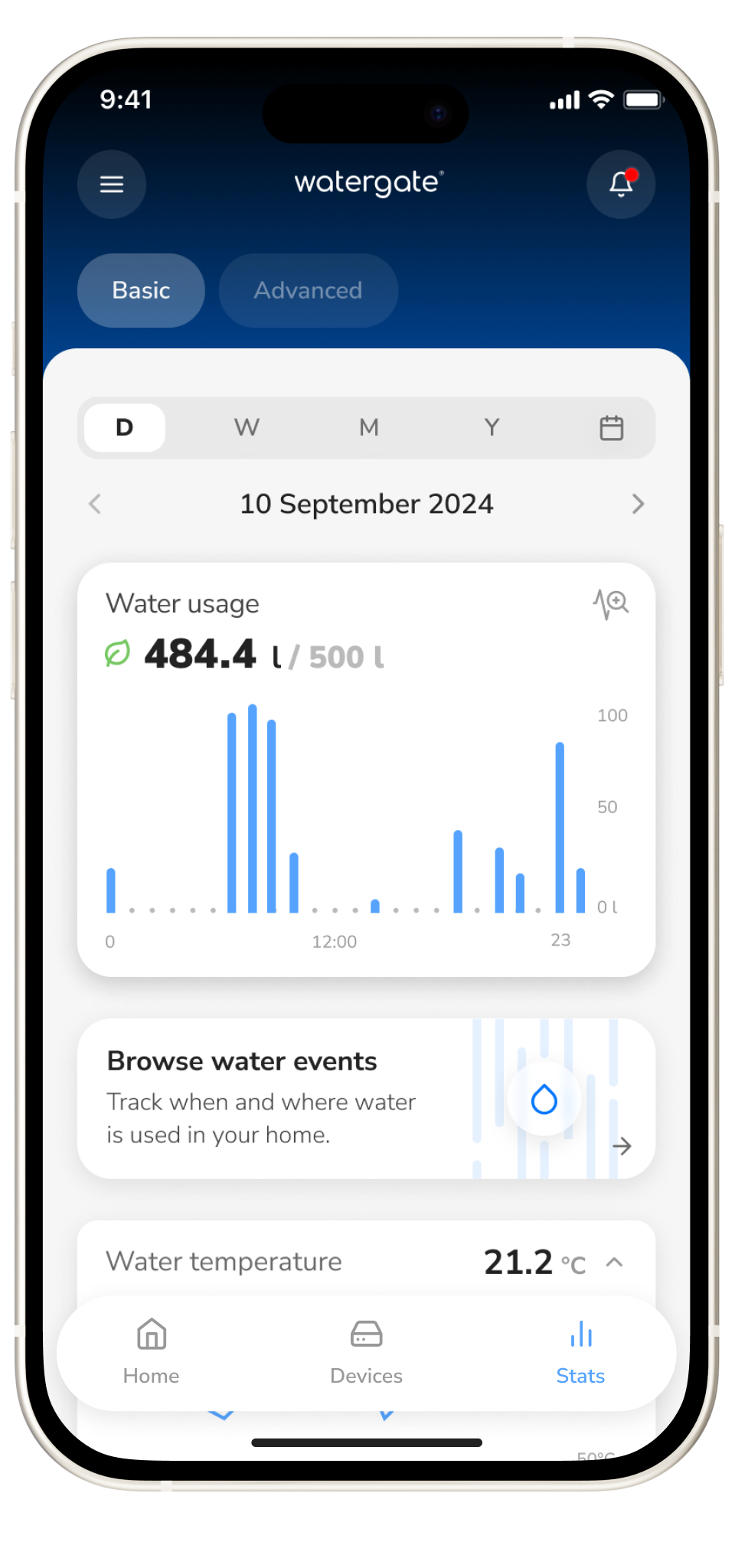Open Browse water events card

click(366, 1098)
